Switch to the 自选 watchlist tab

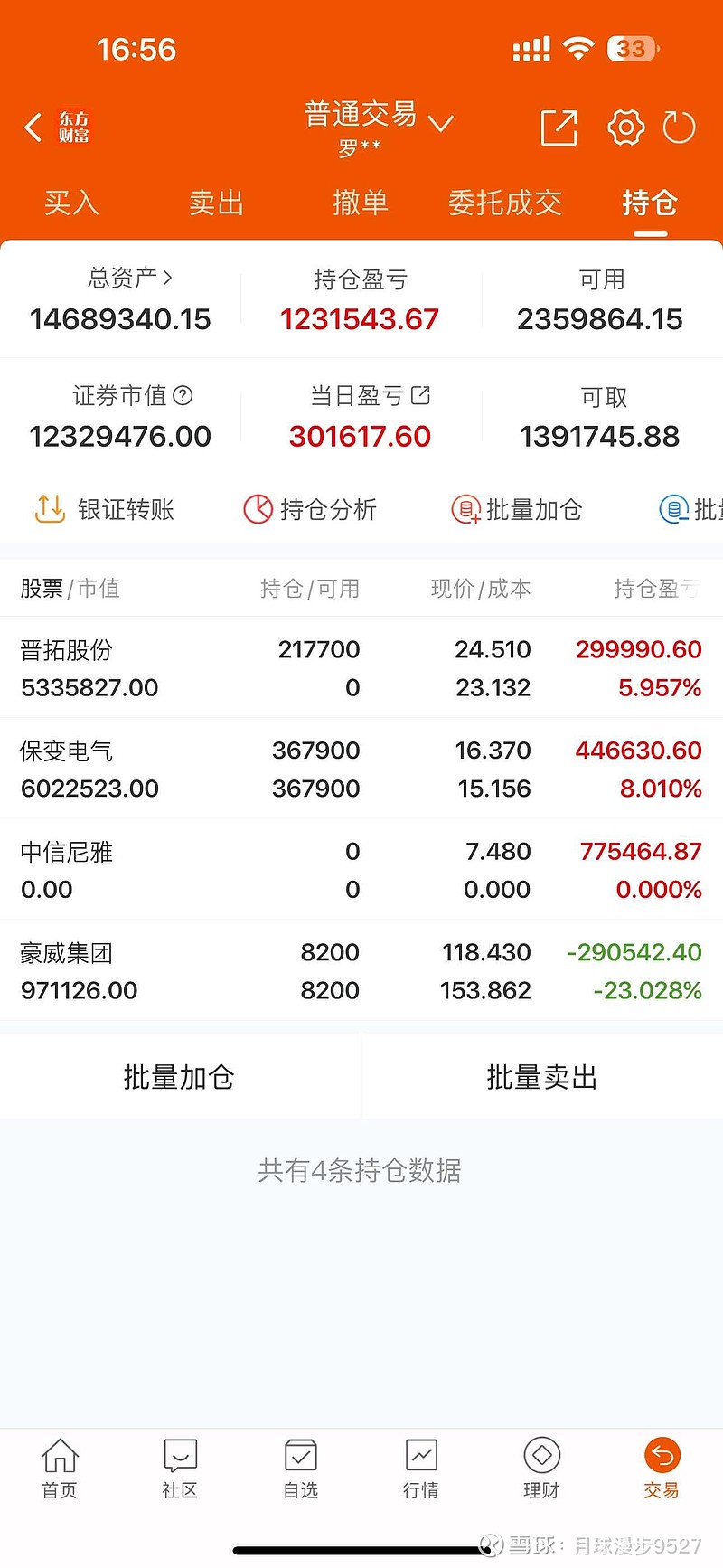coord(301,1469)
